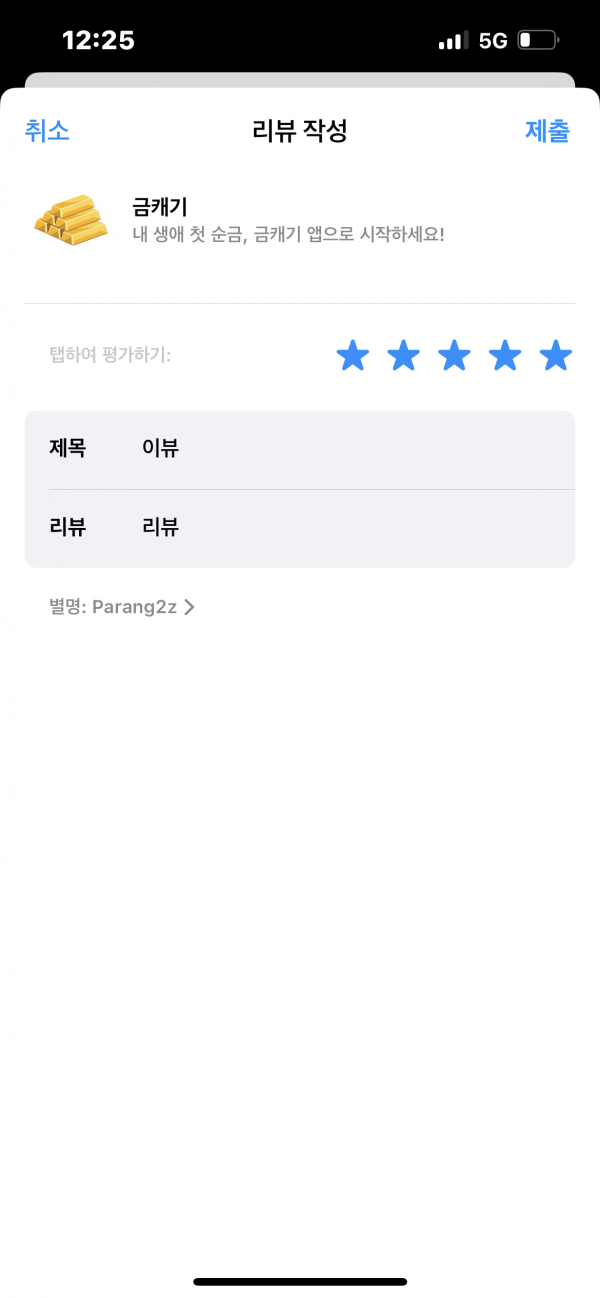Give the fifth star rating
600x1298 pixels.
click(x=555, y=355)
